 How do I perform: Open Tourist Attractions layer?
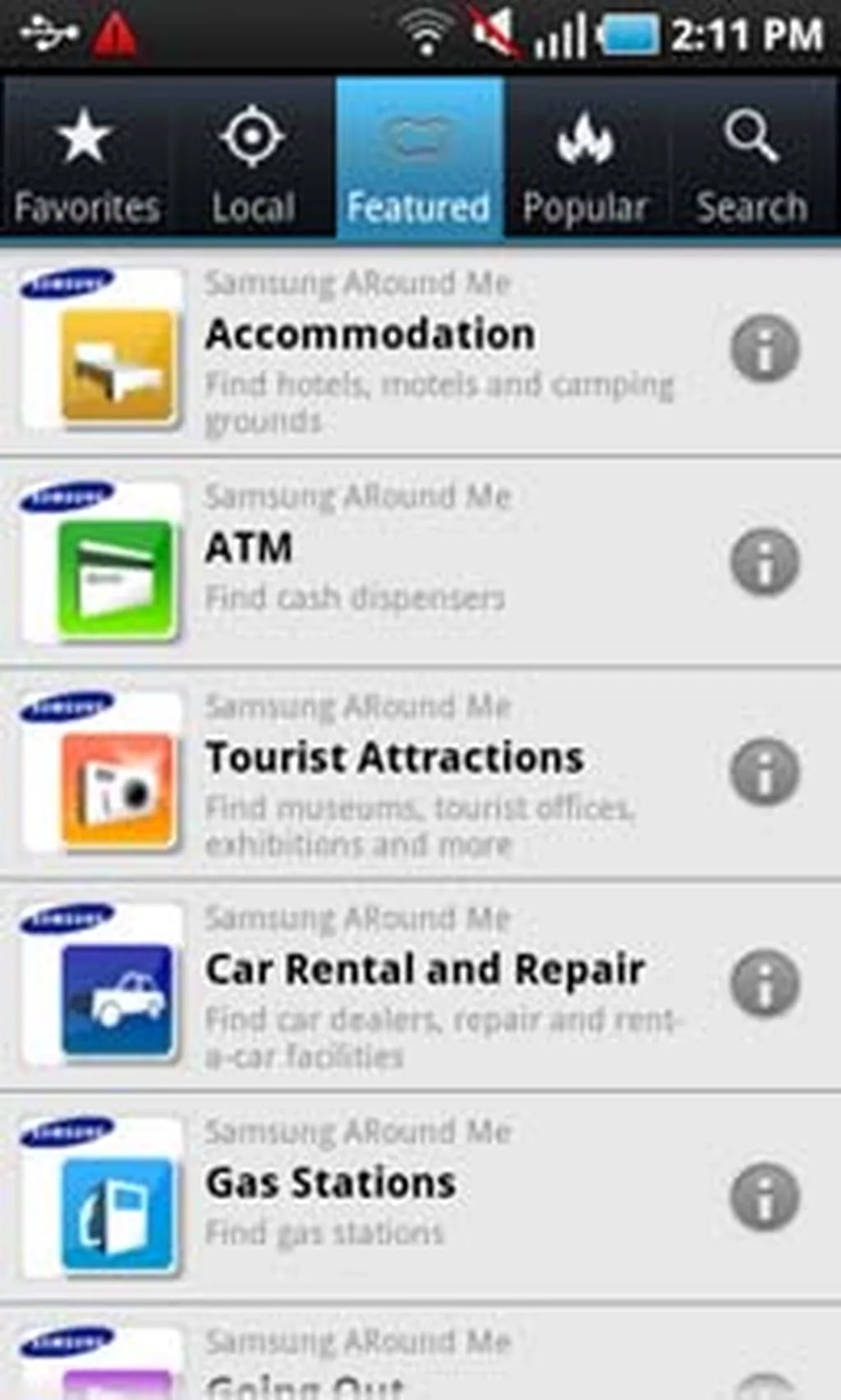(x=394, y=758)
